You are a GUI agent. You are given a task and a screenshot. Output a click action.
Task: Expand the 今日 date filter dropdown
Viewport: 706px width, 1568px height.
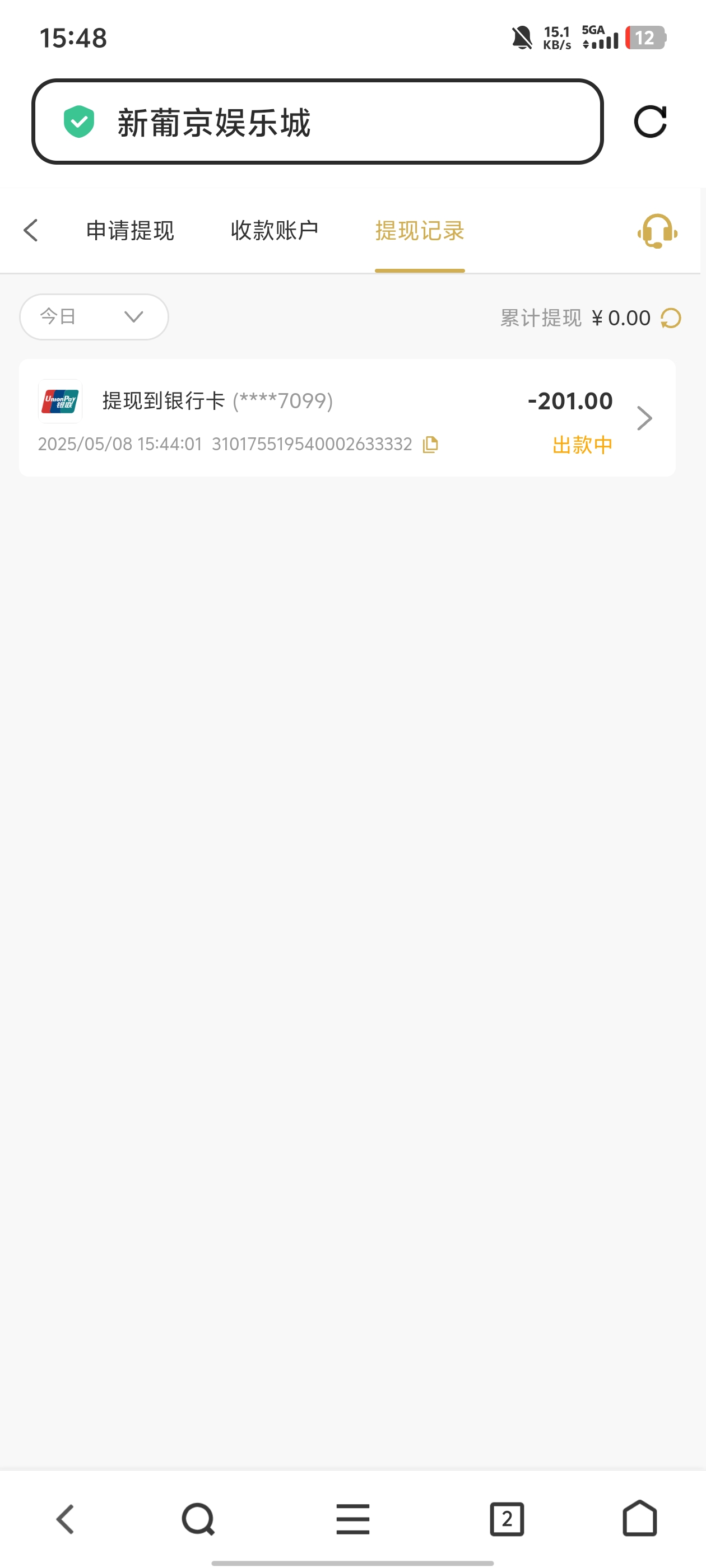click(94, 316)
